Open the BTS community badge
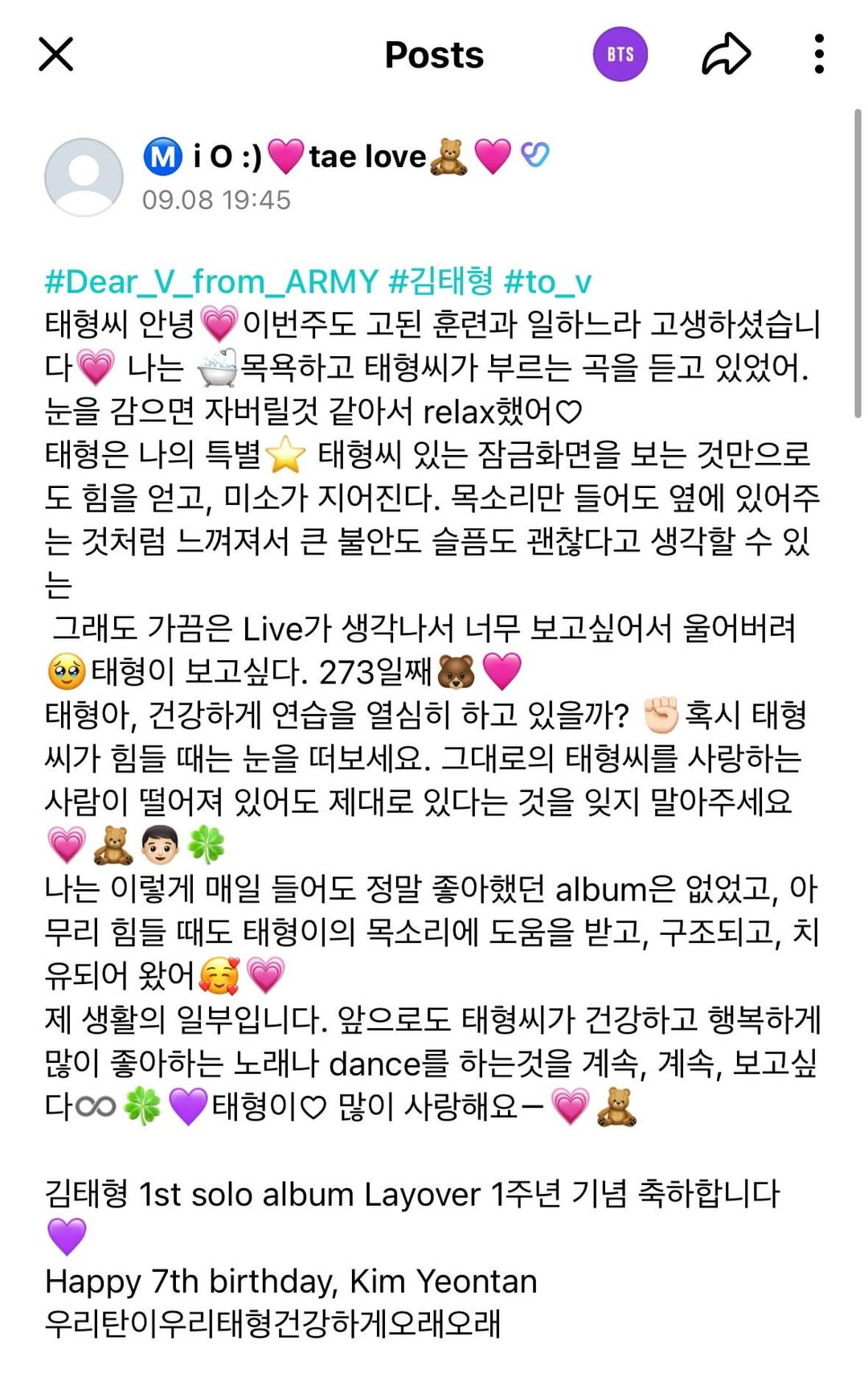This screenshot has width=868, height=1386. click(x=620, y=55)
